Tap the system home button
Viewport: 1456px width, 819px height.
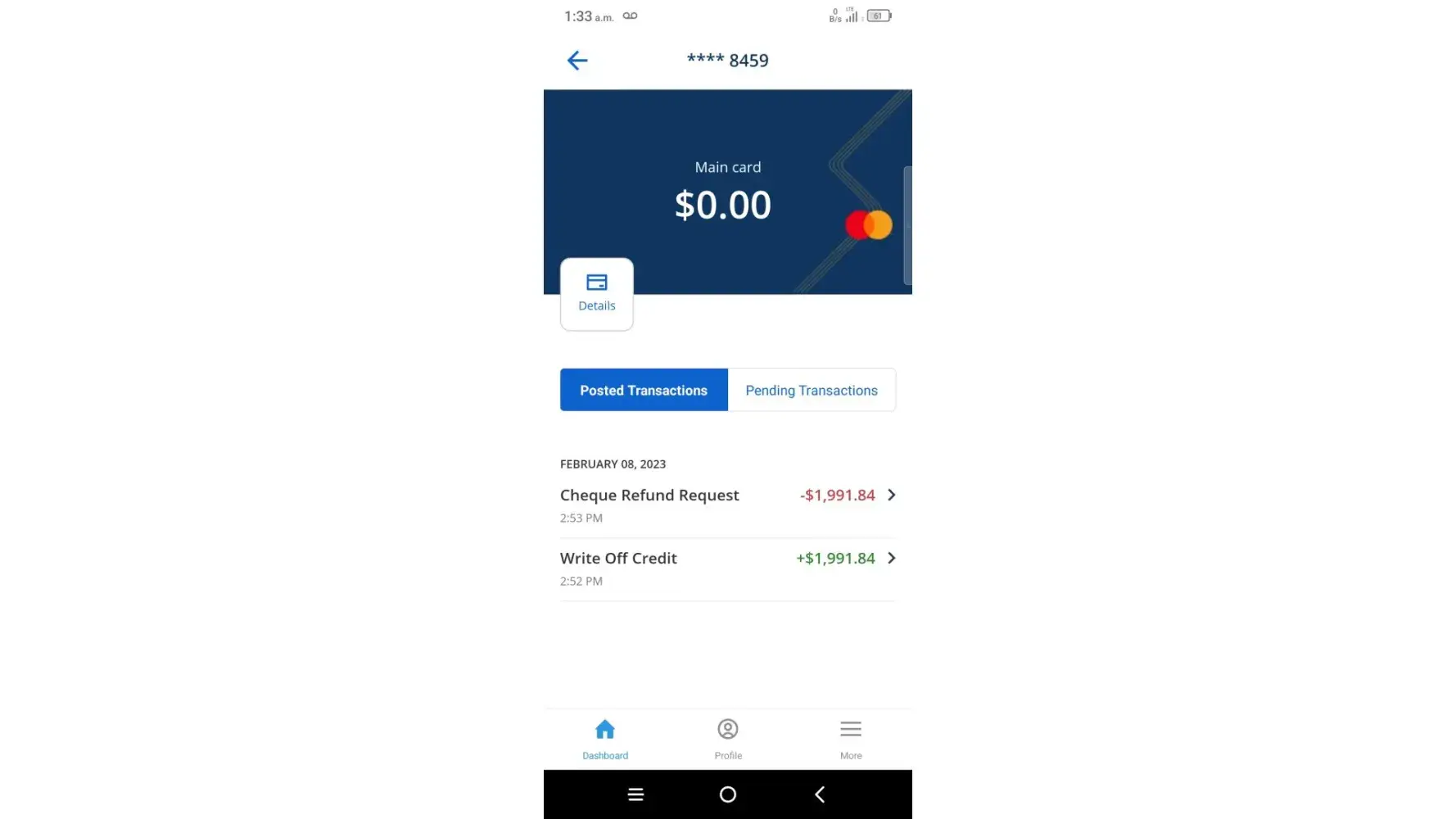click(727, 794)
